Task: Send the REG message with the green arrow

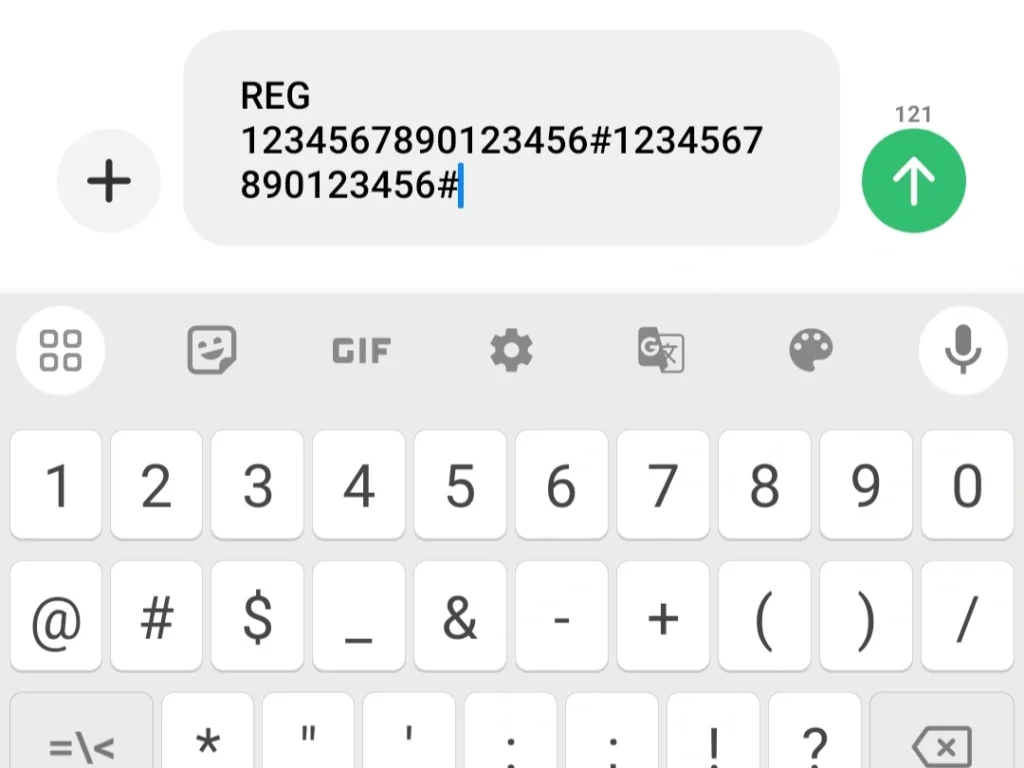Action: [913, 182]
